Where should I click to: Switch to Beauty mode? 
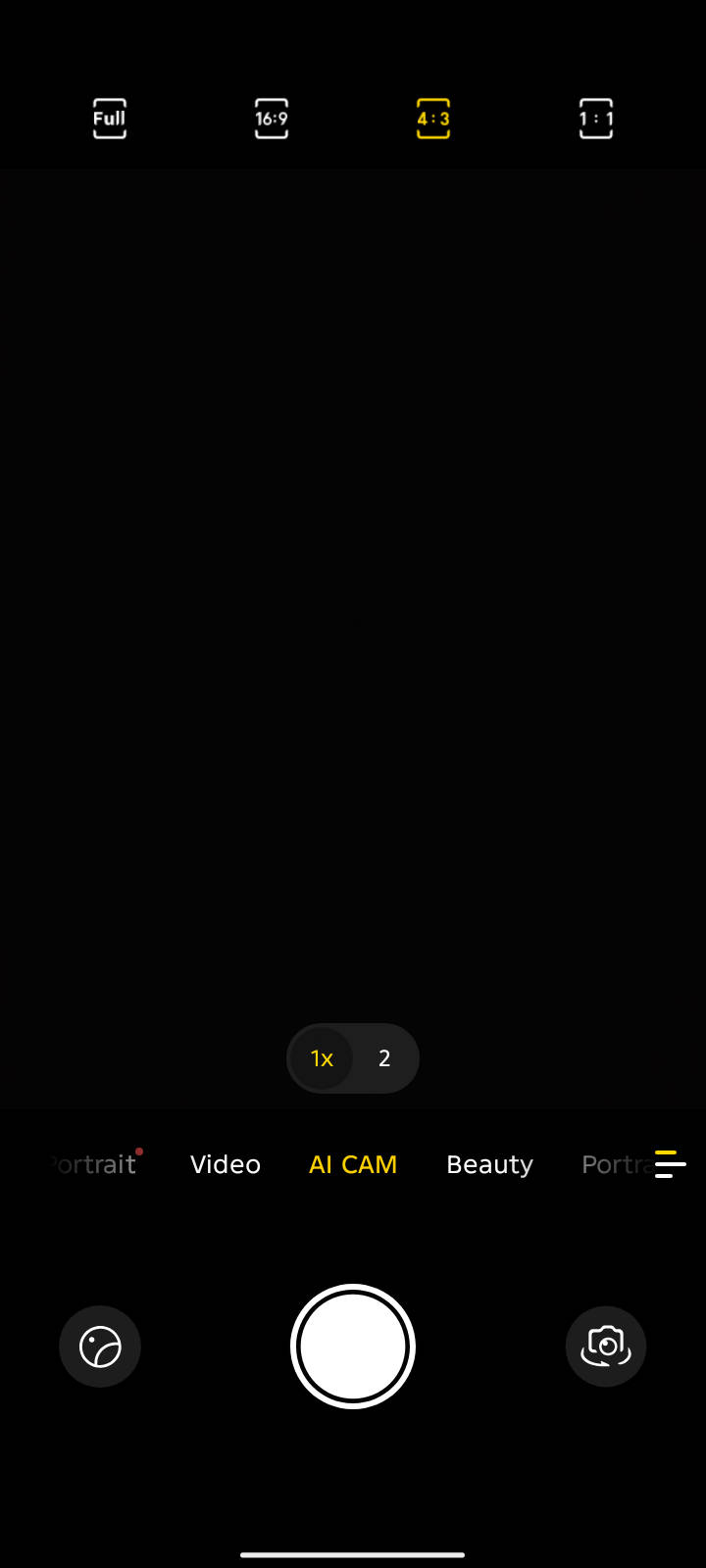point(489,1164)
